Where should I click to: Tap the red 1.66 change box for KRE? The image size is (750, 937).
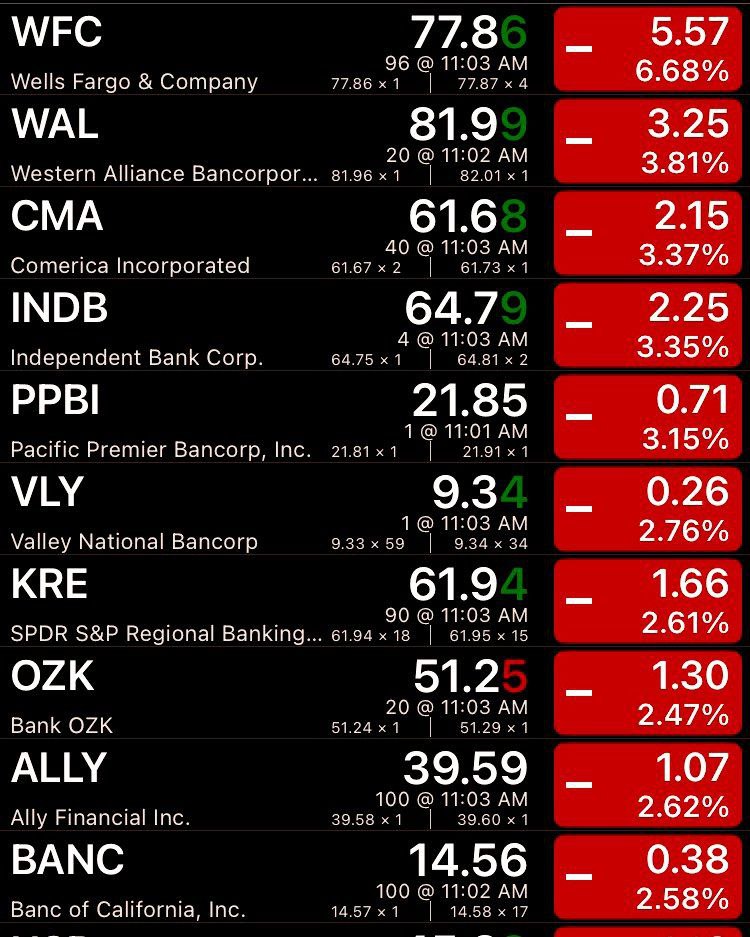[649, 600]
